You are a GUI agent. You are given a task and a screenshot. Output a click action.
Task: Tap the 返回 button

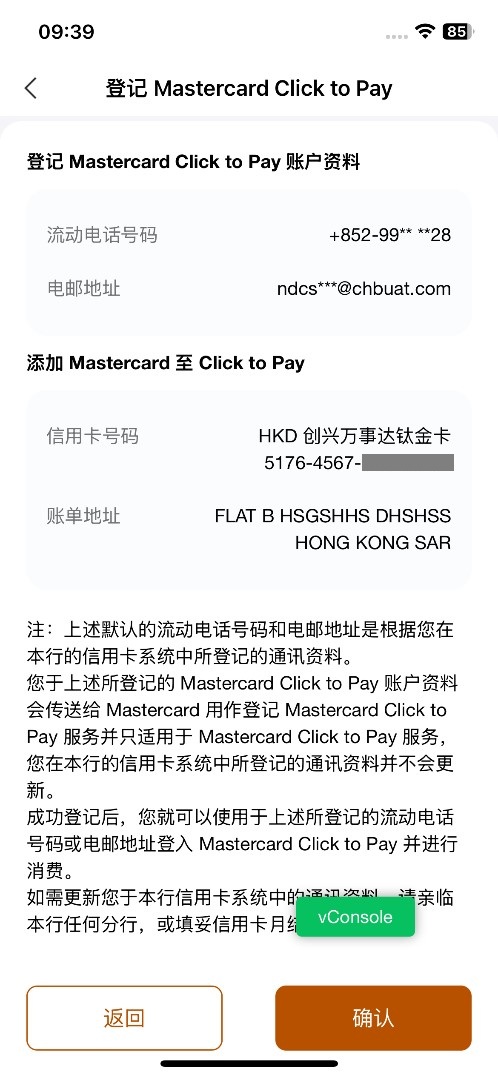124,1018
